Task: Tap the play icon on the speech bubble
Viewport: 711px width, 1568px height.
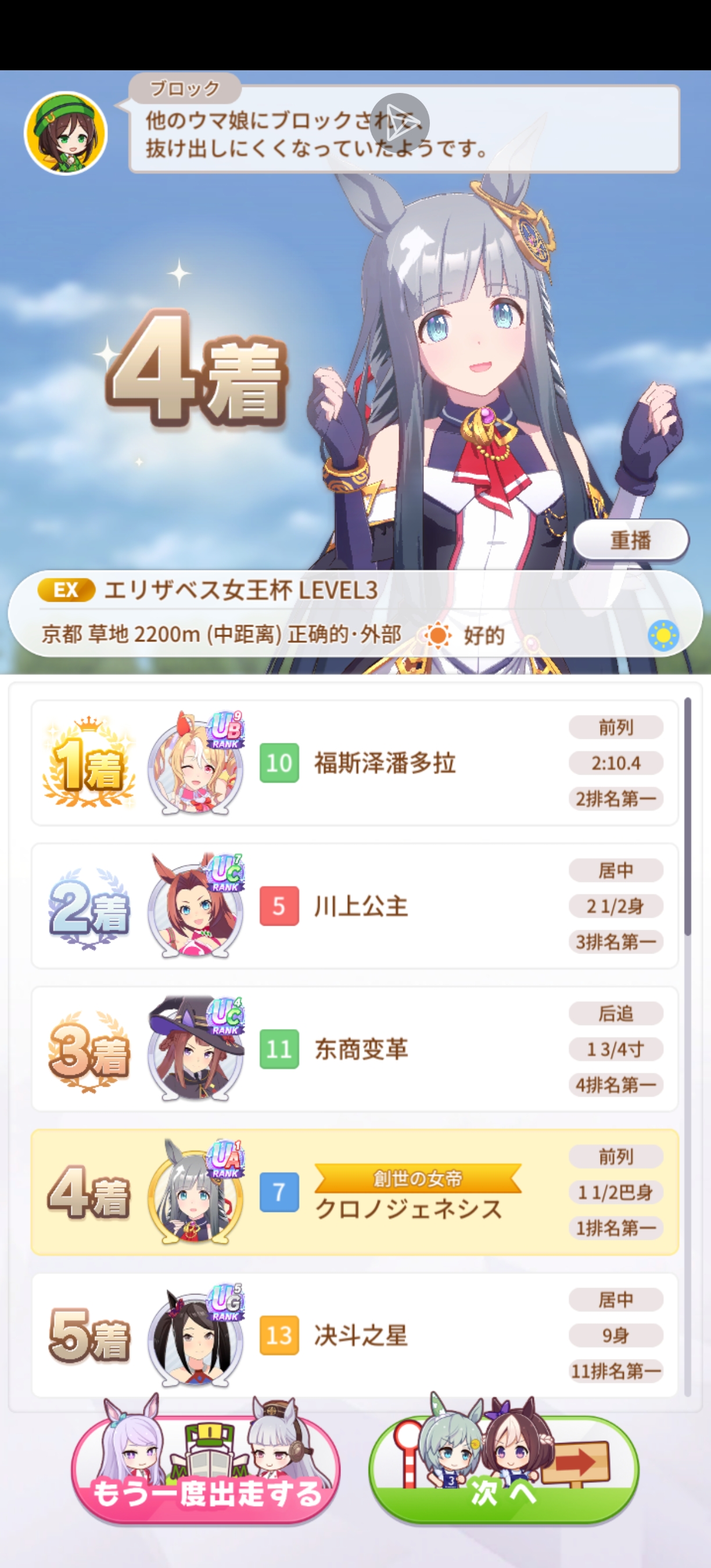Action: (400, 123)
